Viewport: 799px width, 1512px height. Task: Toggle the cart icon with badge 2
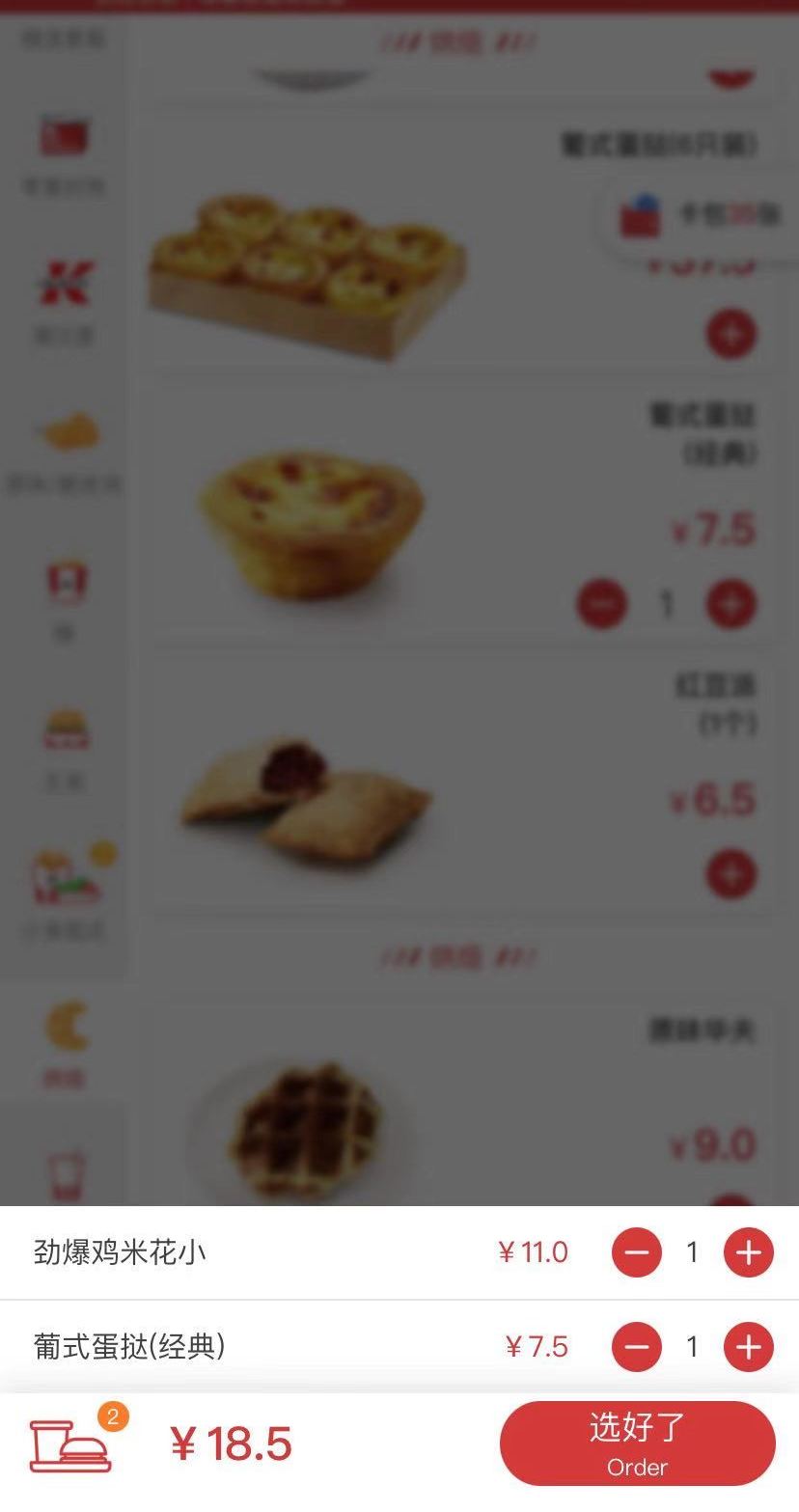pos(72,1443)
